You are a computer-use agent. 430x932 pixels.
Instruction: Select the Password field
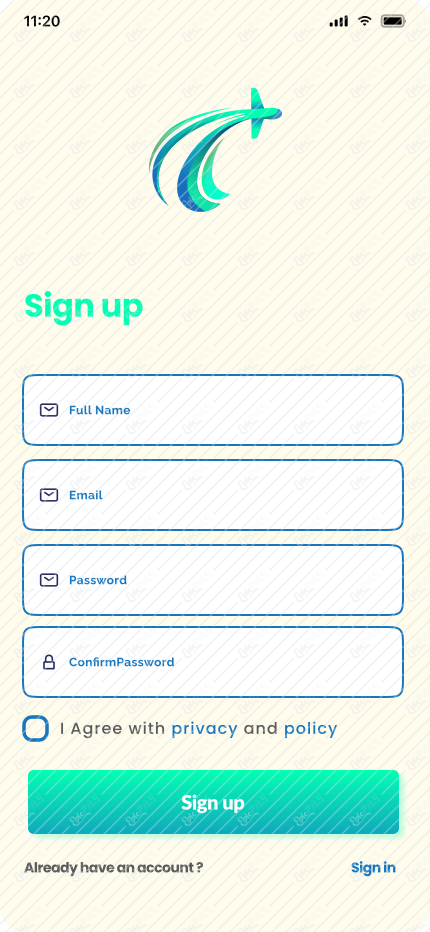213,580
